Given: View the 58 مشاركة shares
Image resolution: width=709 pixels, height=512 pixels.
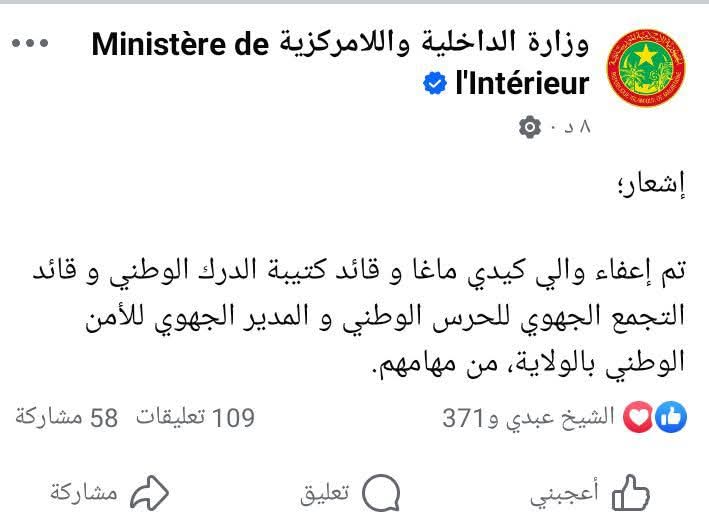Looking at the screenshot, I should click(x=66, y=418).
